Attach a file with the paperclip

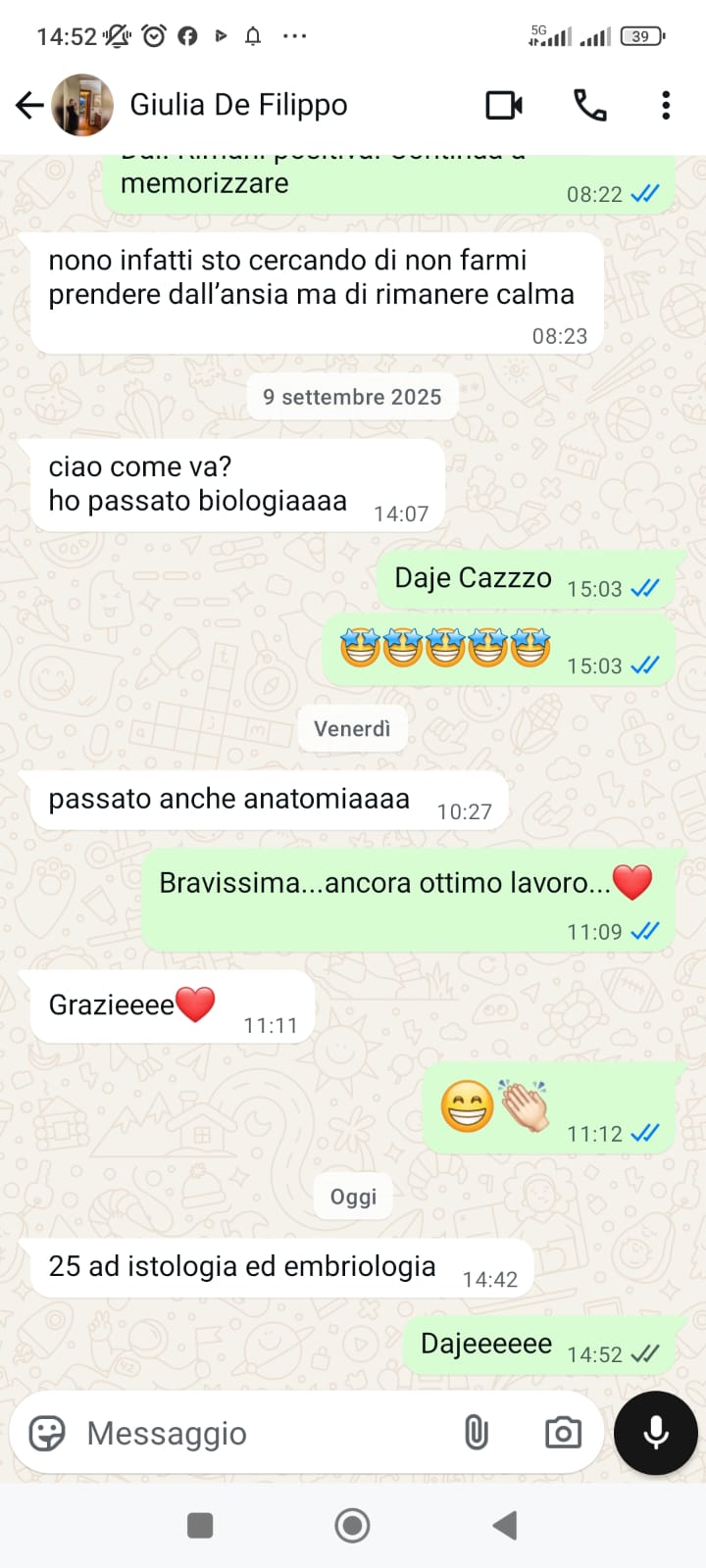476,1433
